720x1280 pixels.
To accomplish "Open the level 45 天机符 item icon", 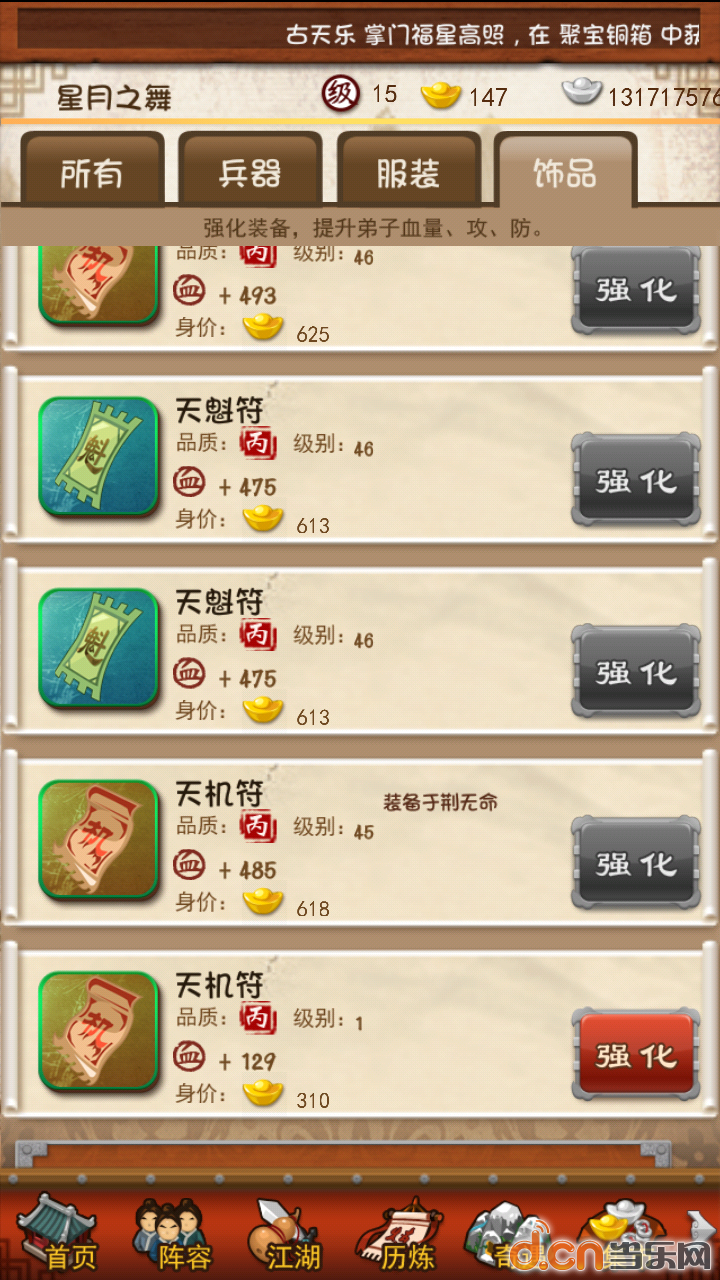I will pyautogui.click(x=99, y=840).
